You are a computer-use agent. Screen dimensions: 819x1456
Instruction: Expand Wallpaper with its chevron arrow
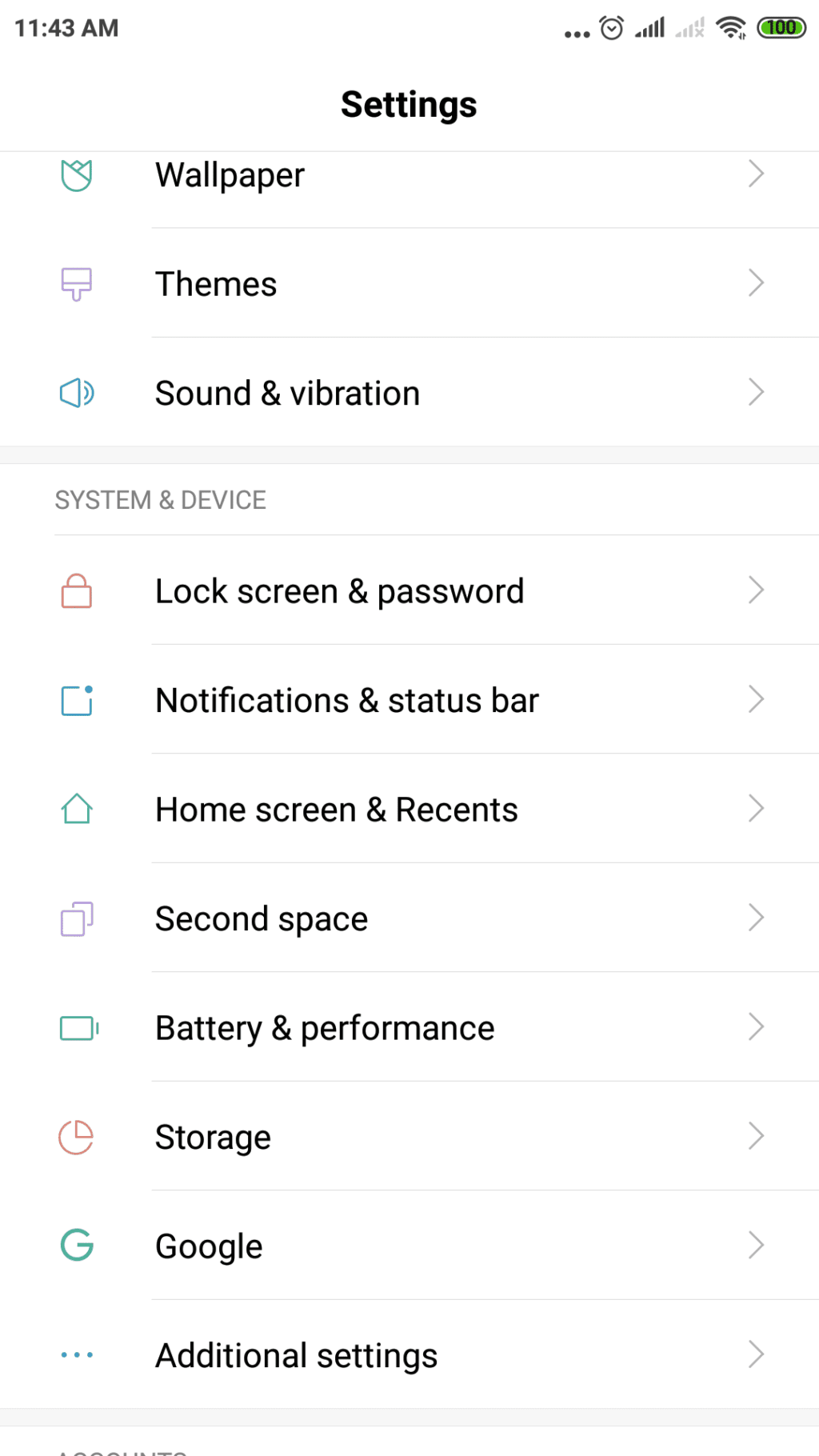tap(755, 174)
